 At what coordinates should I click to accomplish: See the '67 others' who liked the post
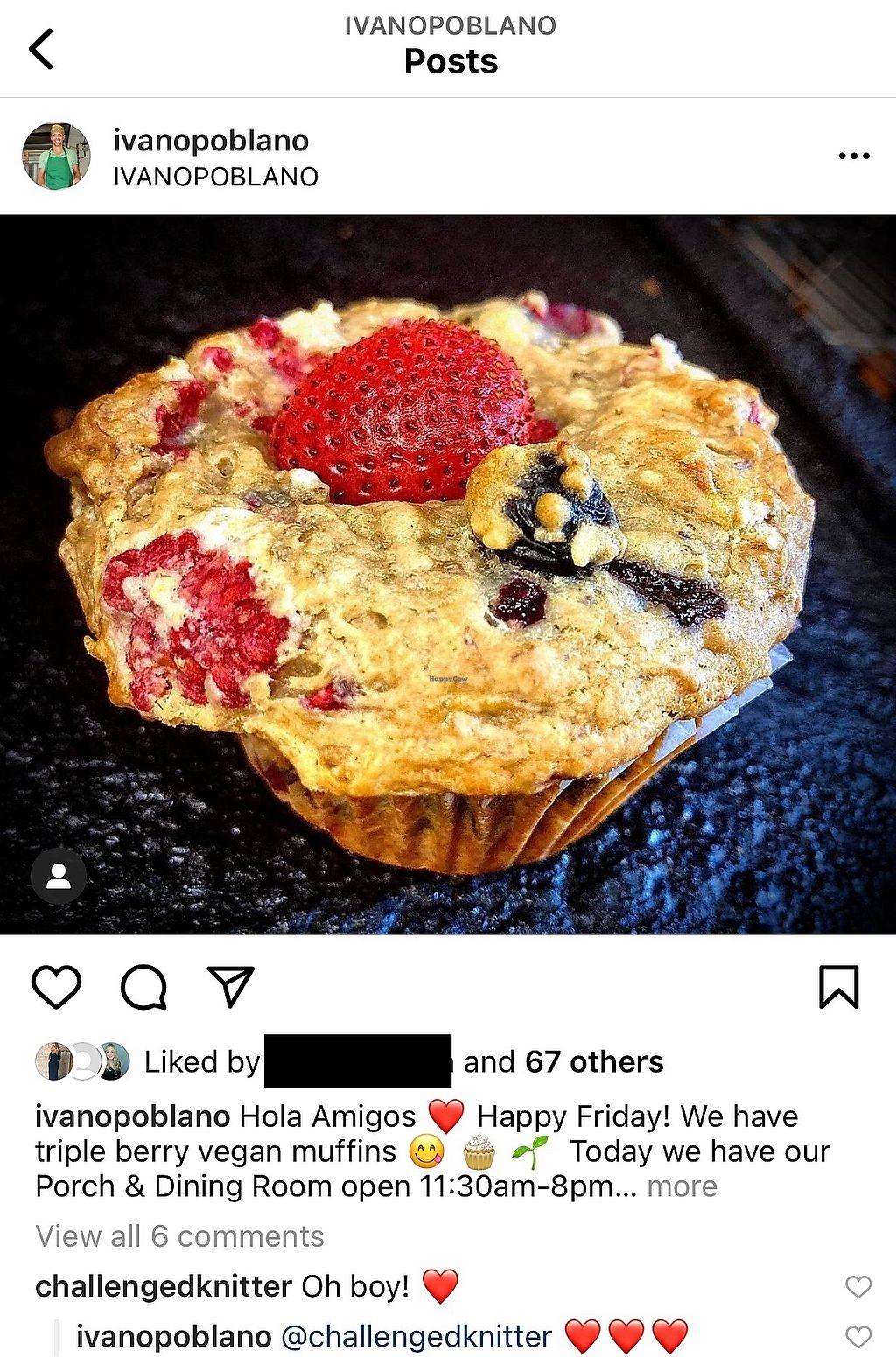click(594, 1061)
